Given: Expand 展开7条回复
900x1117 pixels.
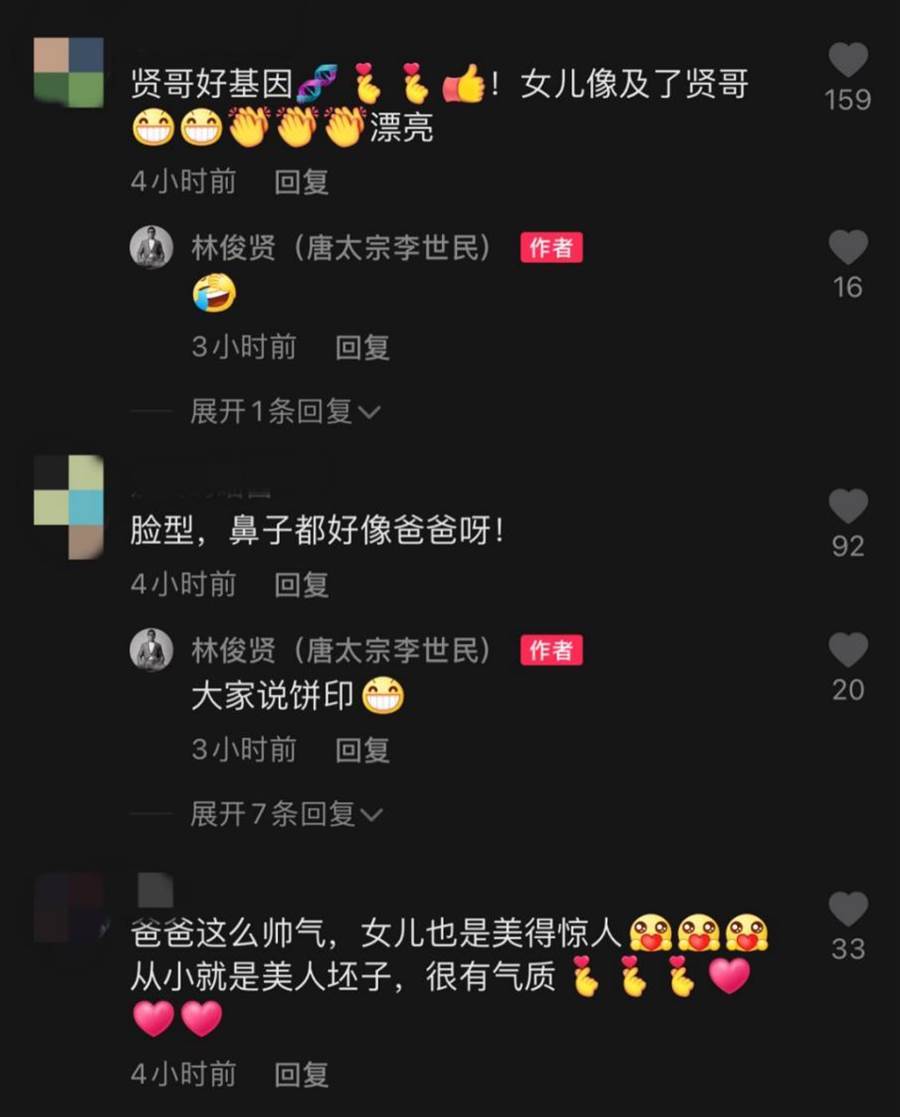Looking at the screenshot, I should point(285,814).
